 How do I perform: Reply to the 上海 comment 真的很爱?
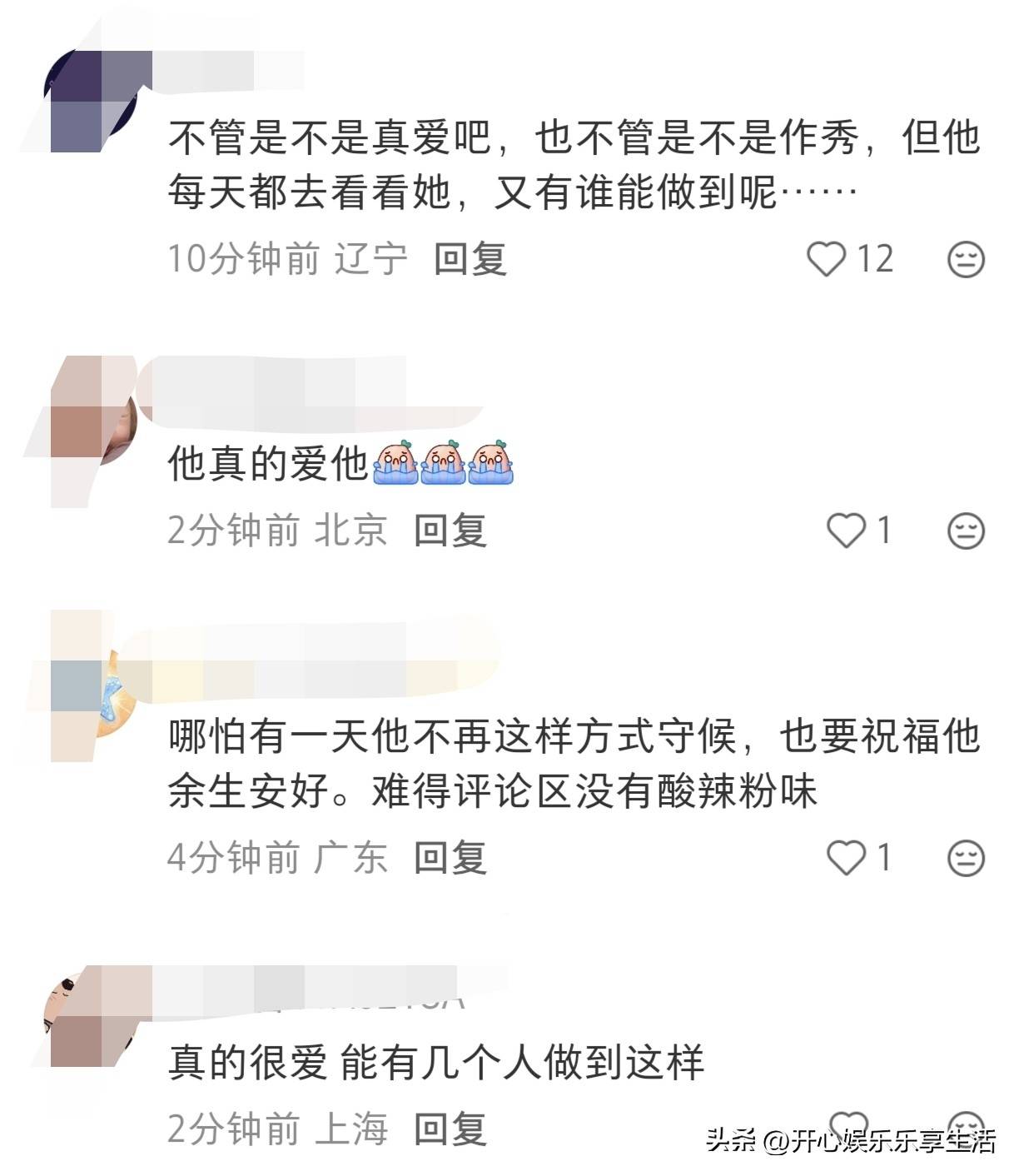(450, 1129)
